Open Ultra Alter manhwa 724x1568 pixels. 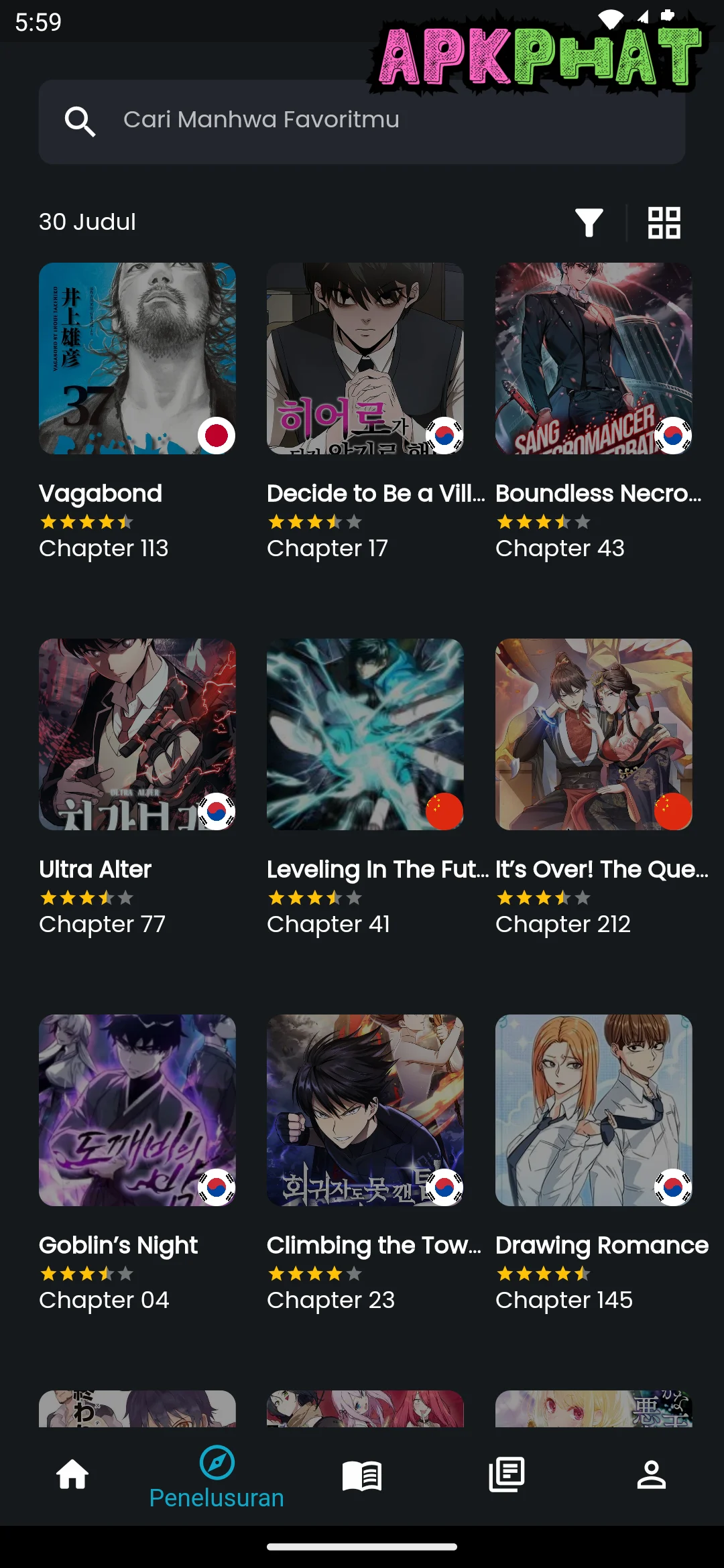(137, 734)
